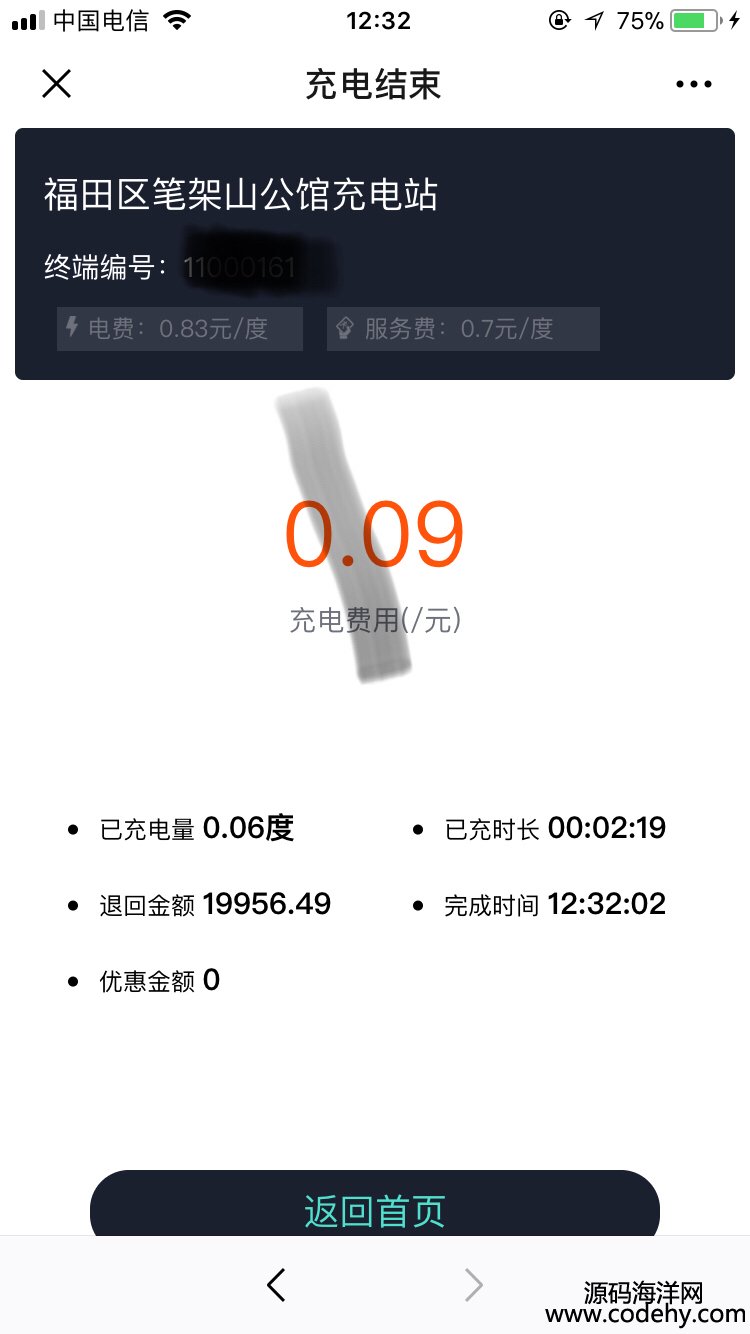Close the 充电结束 page
The image size is (750, 1334).
[x=57, y=84]
